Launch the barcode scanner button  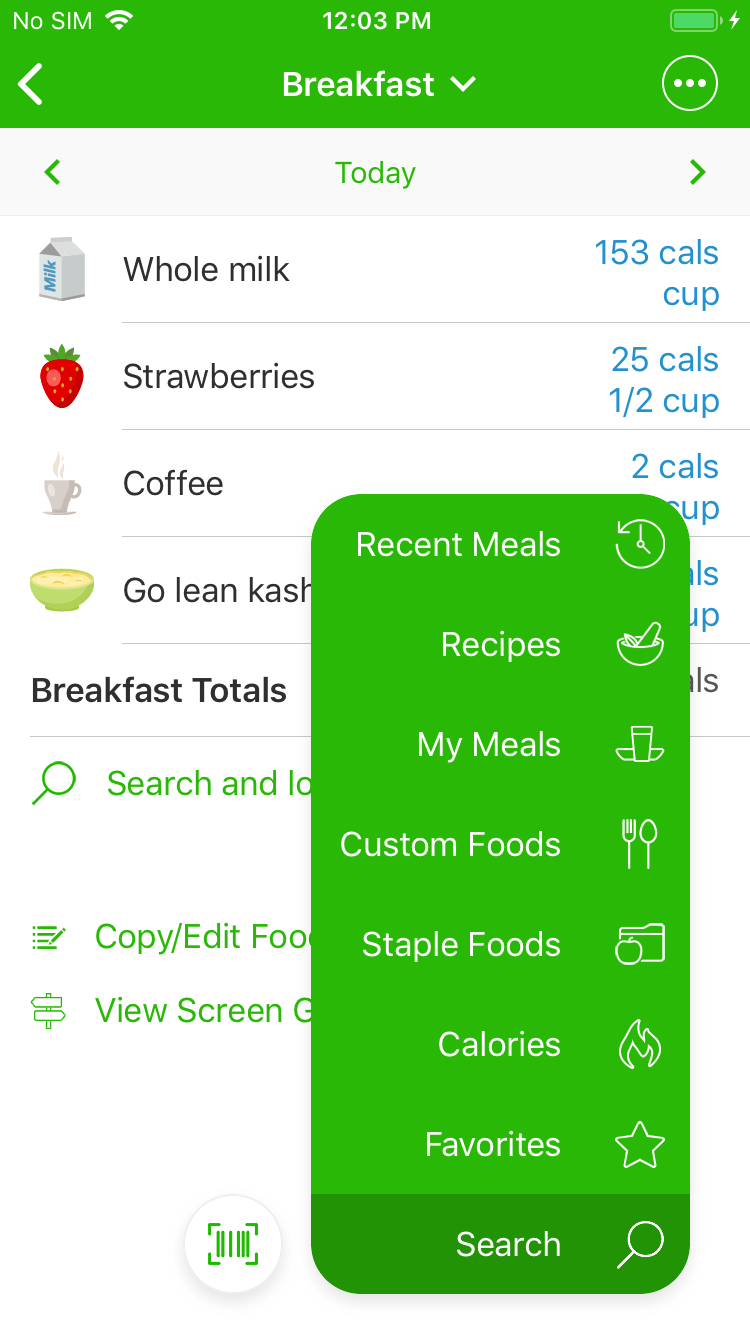233,1244
